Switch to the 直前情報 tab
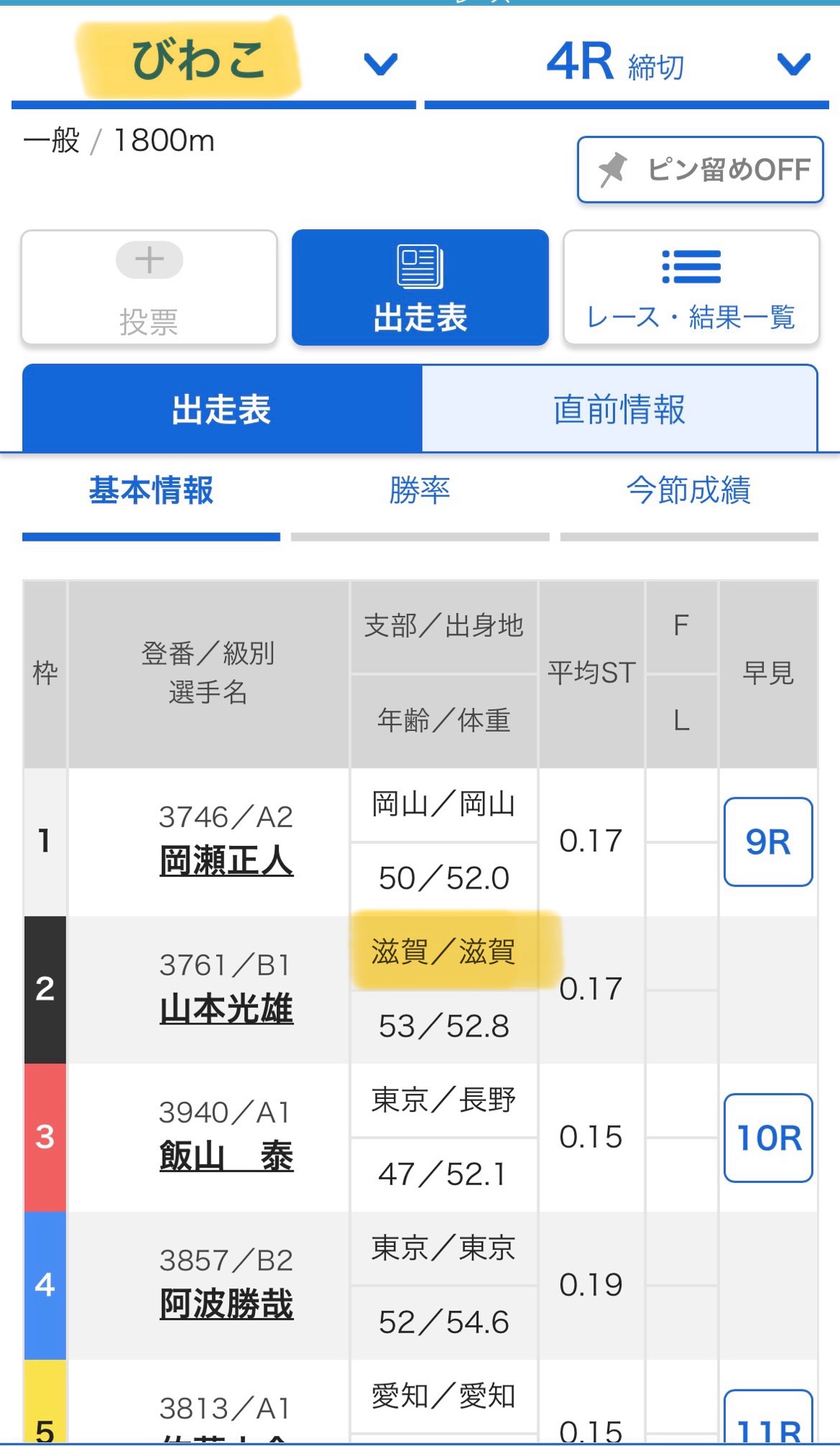840x1446 pixels. (619, 409)
